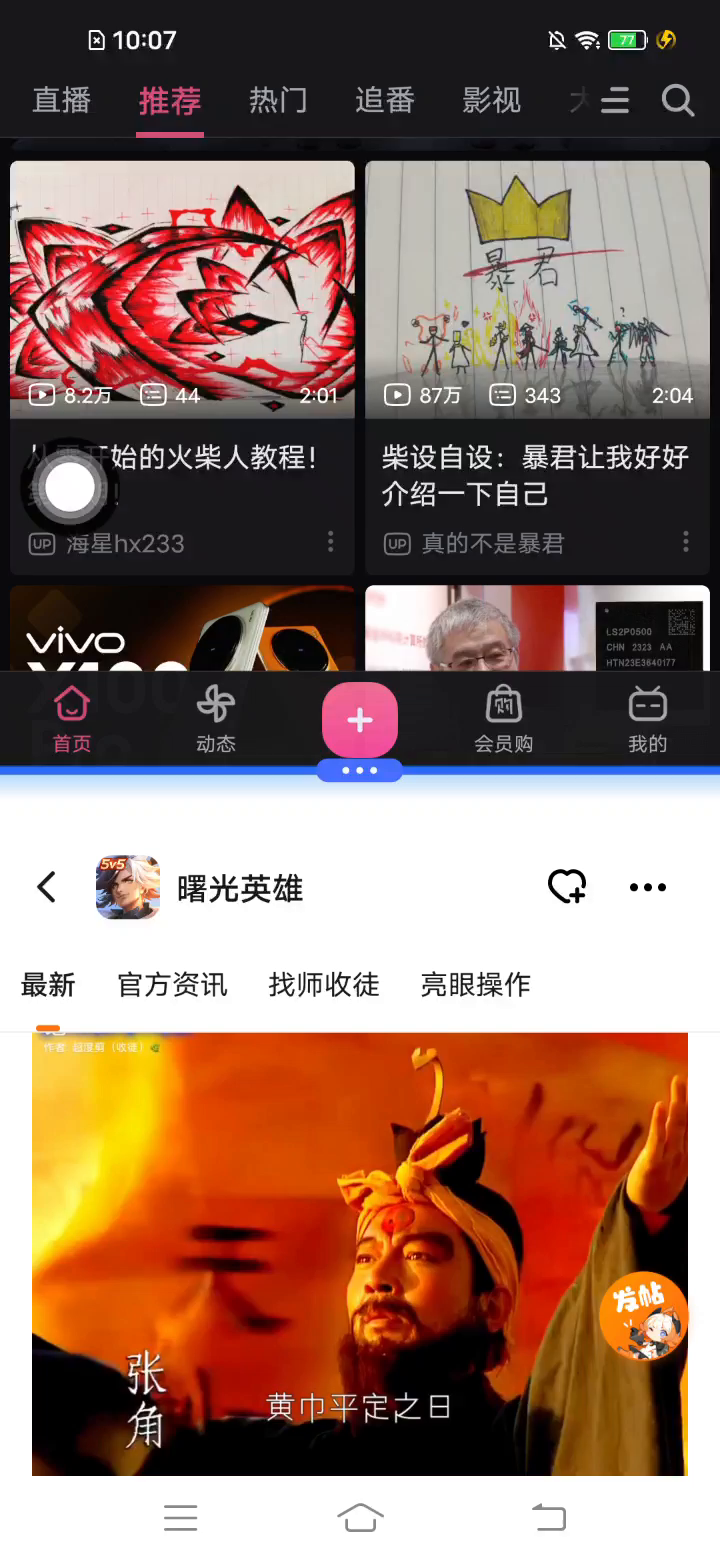
Task: Open more options for 真的不是暴君 video
Action: [x=686, y=542]
